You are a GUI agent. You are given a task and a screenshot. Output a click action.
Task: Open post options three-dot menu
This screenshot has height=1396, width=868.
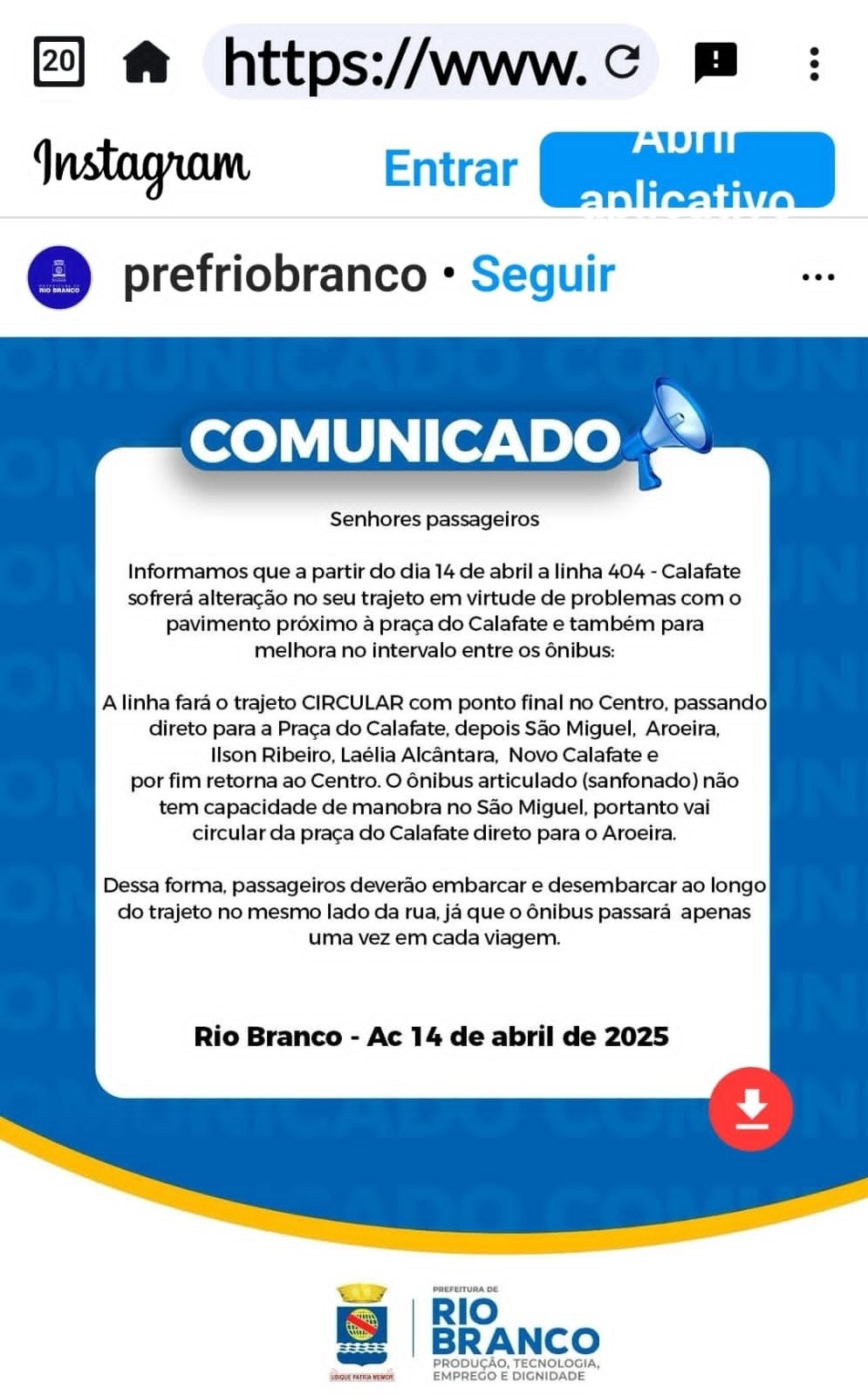(x=817, y=277)
